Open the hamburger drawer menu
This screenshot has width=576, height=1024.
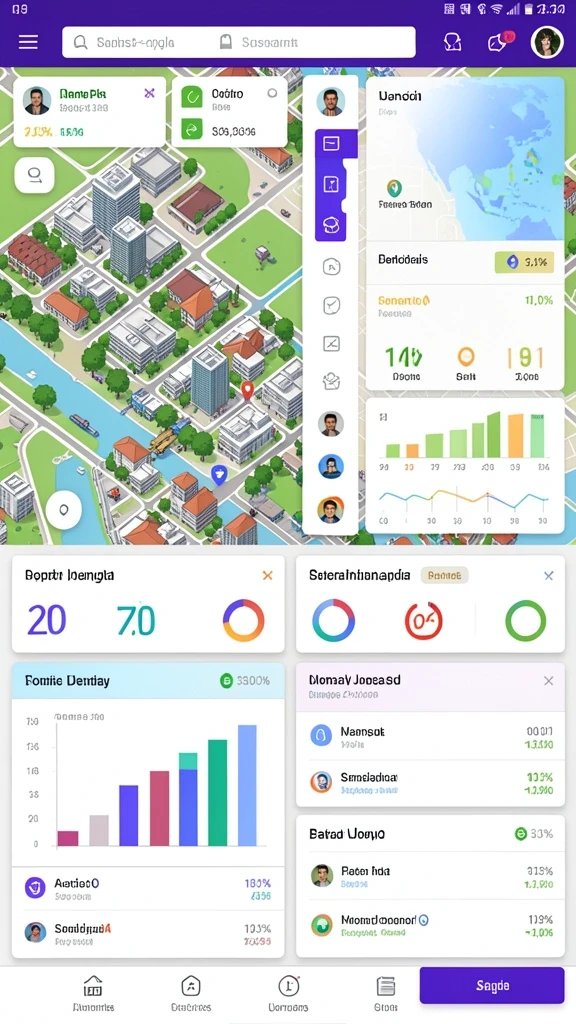[28, 42]
